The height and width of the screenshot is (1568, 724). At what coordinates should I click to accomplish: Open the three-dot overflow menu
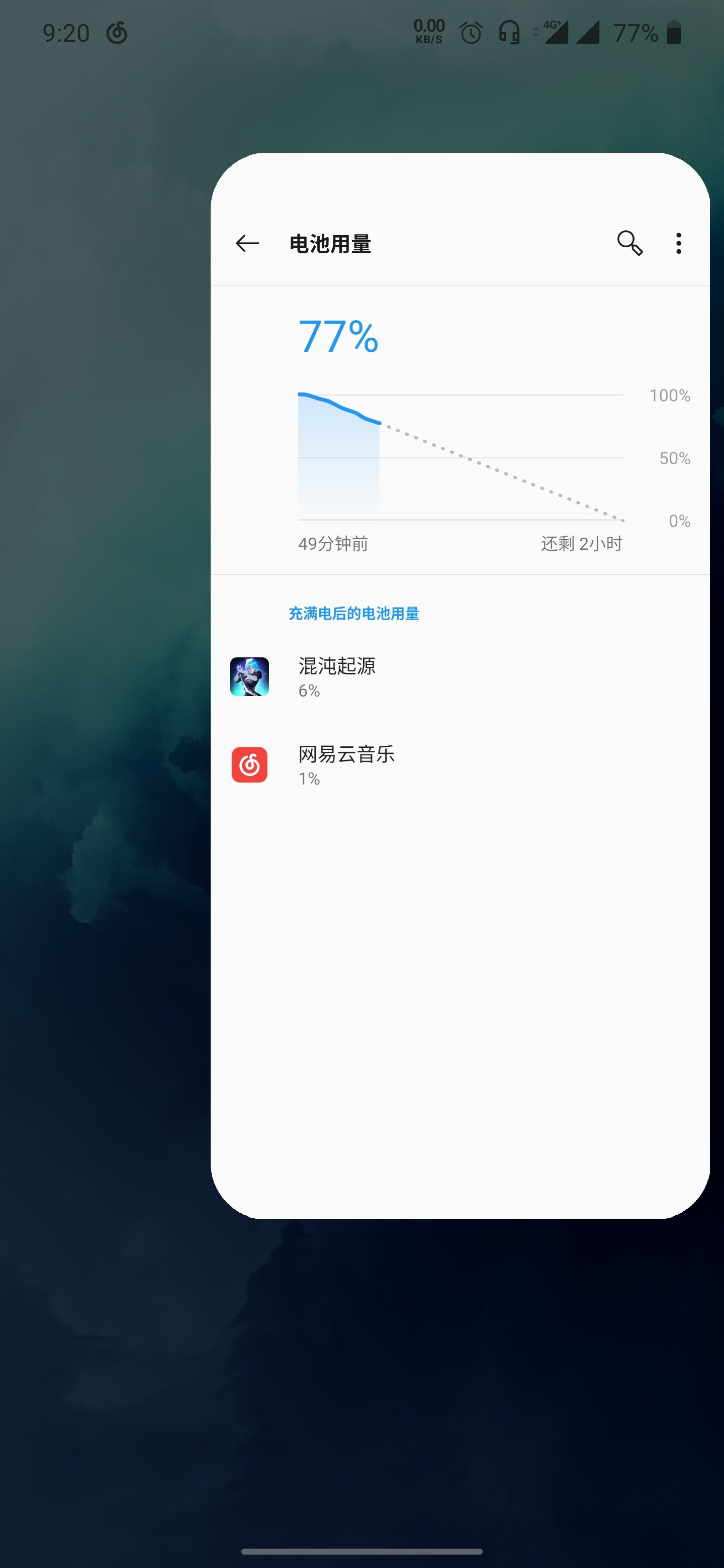[x=678, y=243]
